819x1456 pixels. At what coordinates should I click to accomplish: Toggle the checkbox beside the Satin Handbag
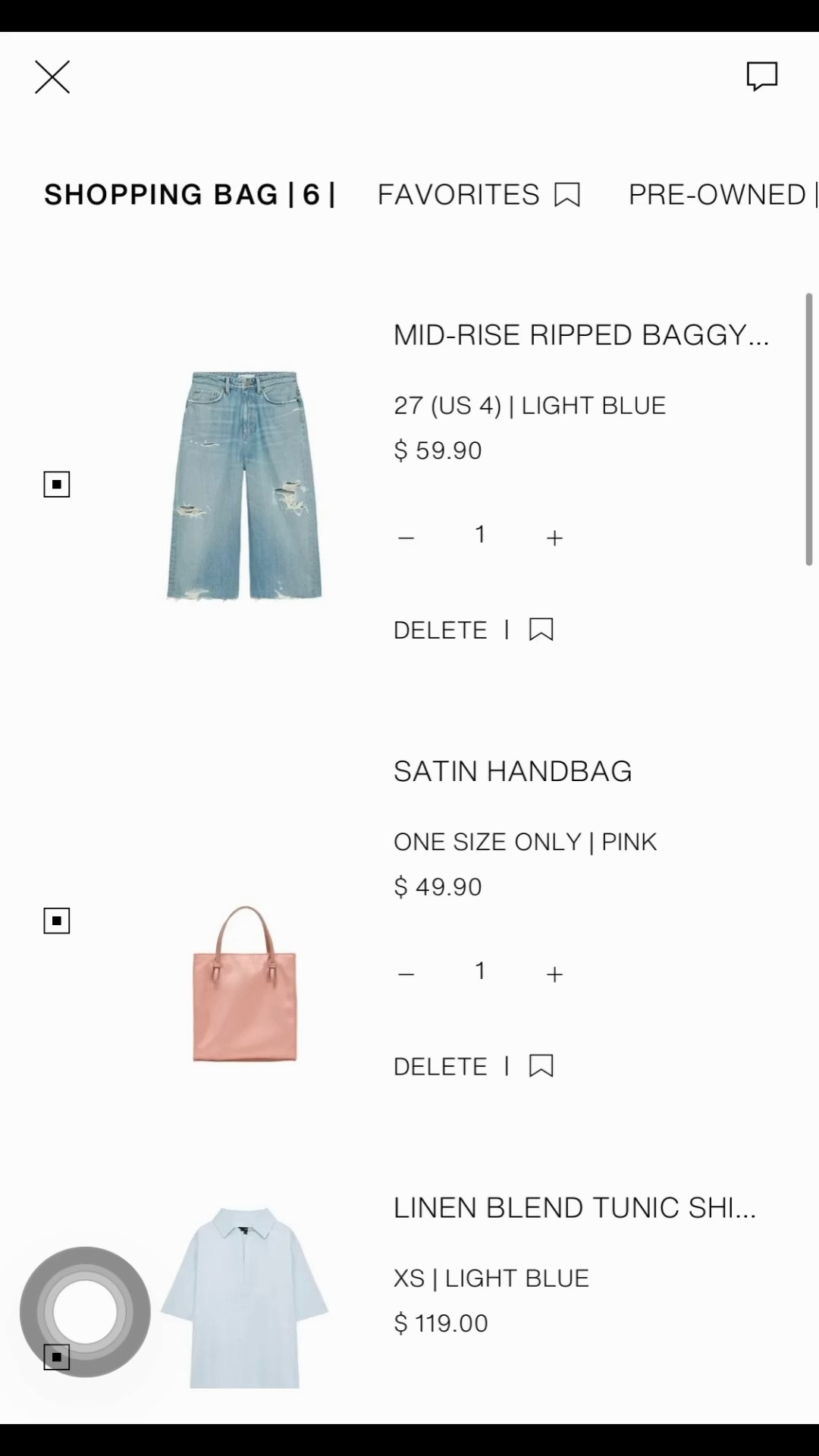tap(57, 921)
